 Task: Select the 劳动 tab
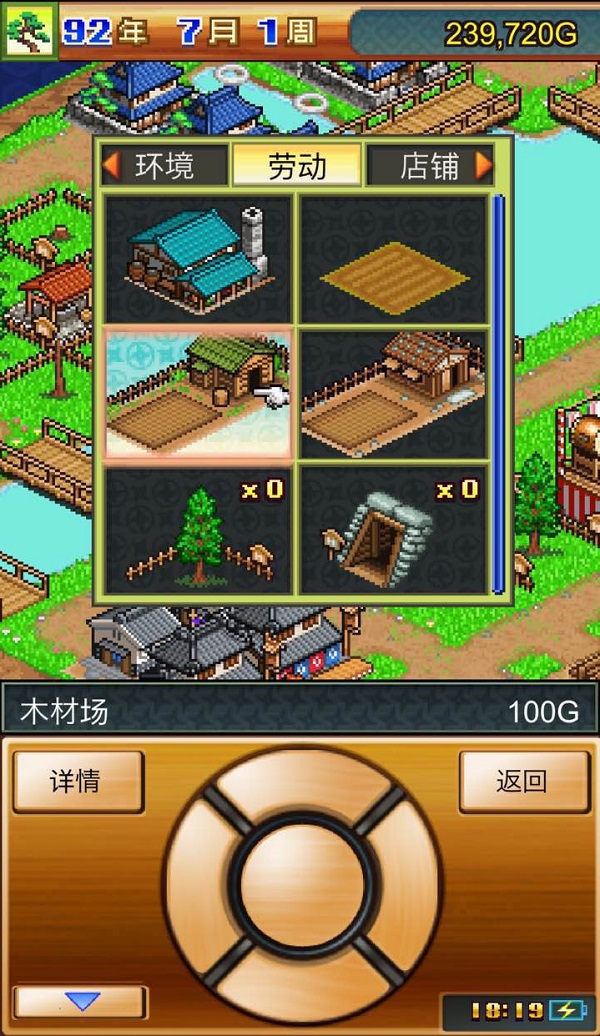click(x=297, y=166)
